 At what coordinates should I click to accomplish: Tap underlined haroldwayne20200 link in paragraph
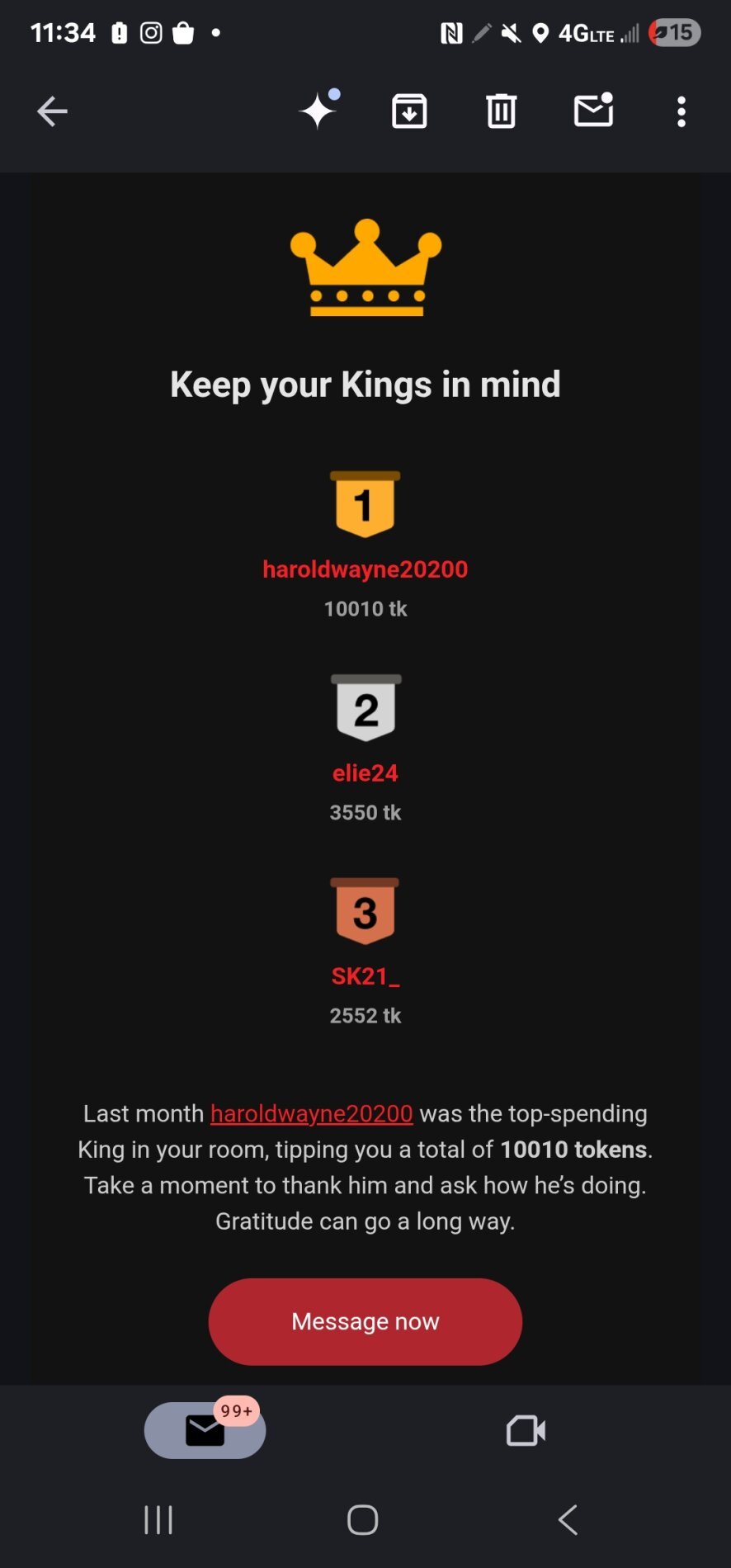pyautogui.click(x=311, y=1113)
